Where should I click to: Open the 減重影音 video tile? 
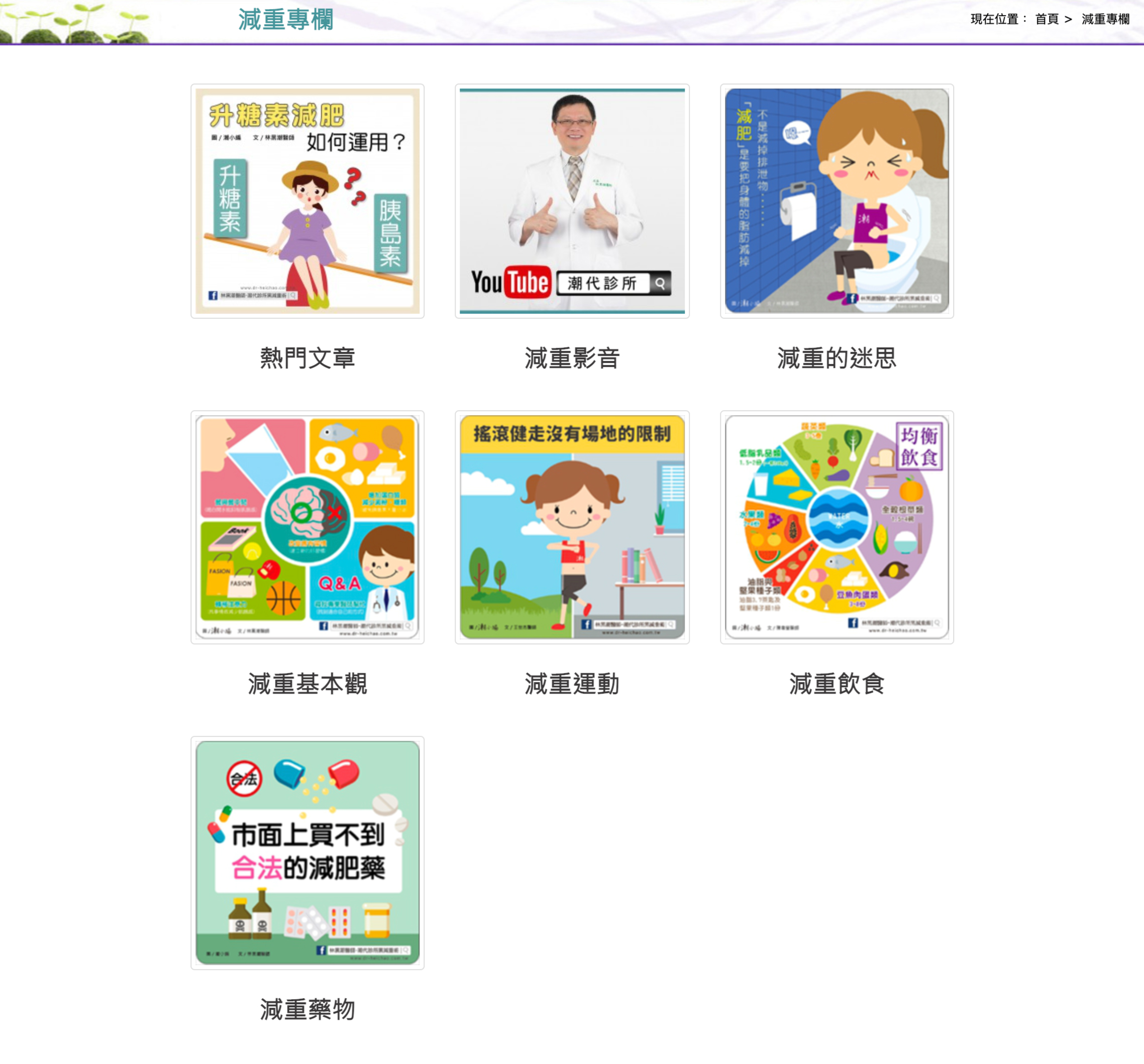(571, 201)
